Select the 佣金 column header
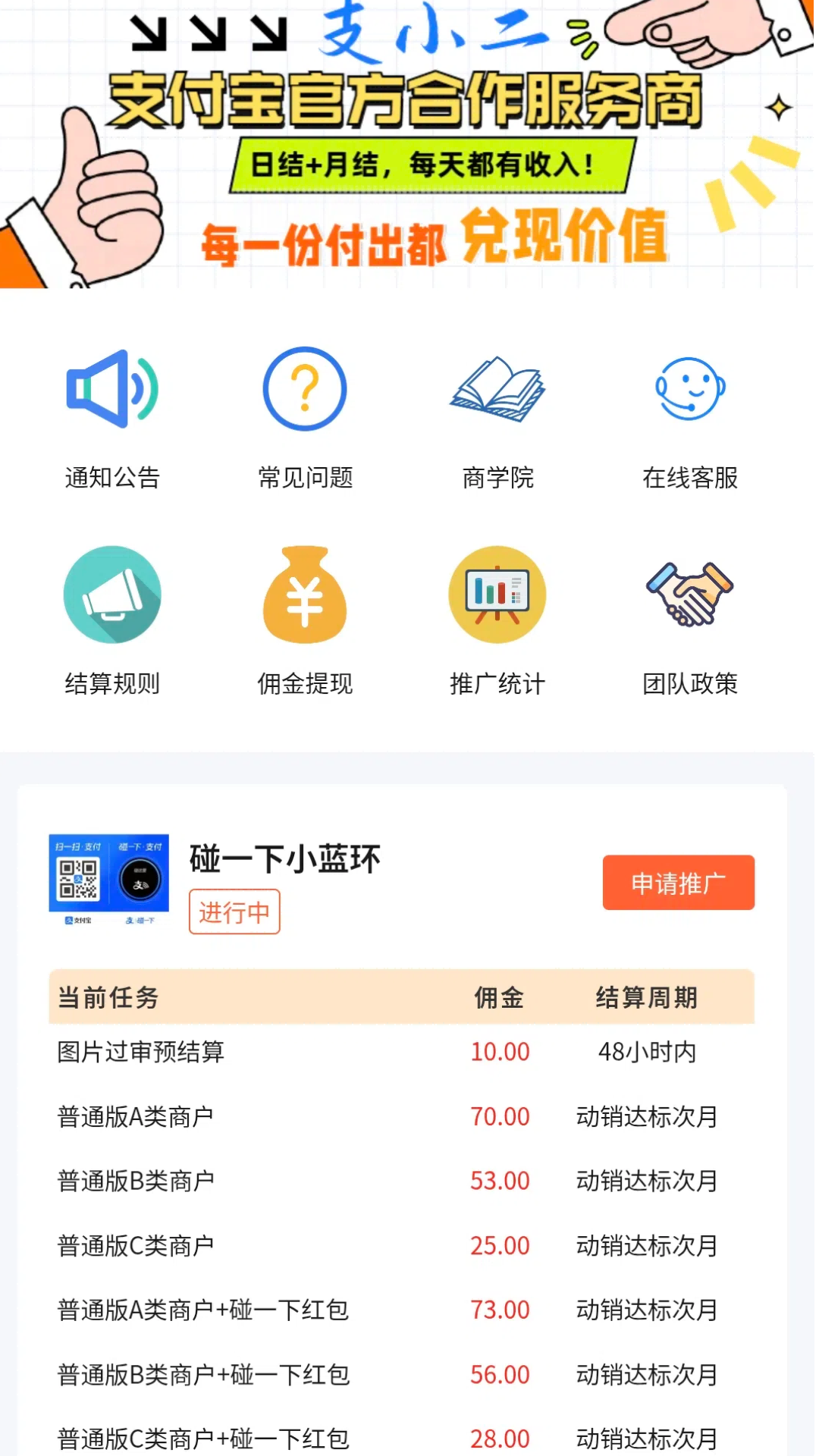Screen dimensions: 819x1456 [500, 997]
